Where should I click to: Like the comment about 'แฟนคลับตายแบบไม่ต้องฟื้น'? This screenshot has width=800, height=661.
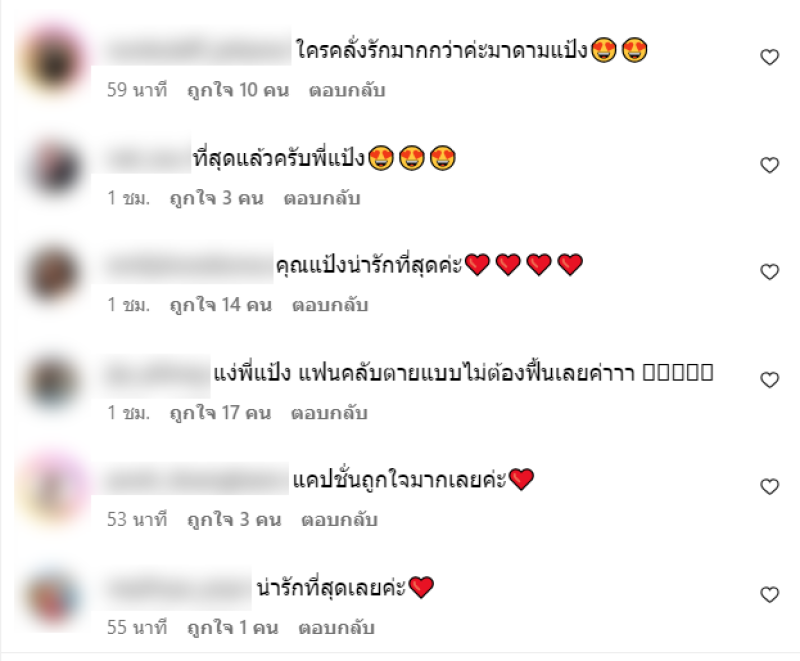click(769, 380)
